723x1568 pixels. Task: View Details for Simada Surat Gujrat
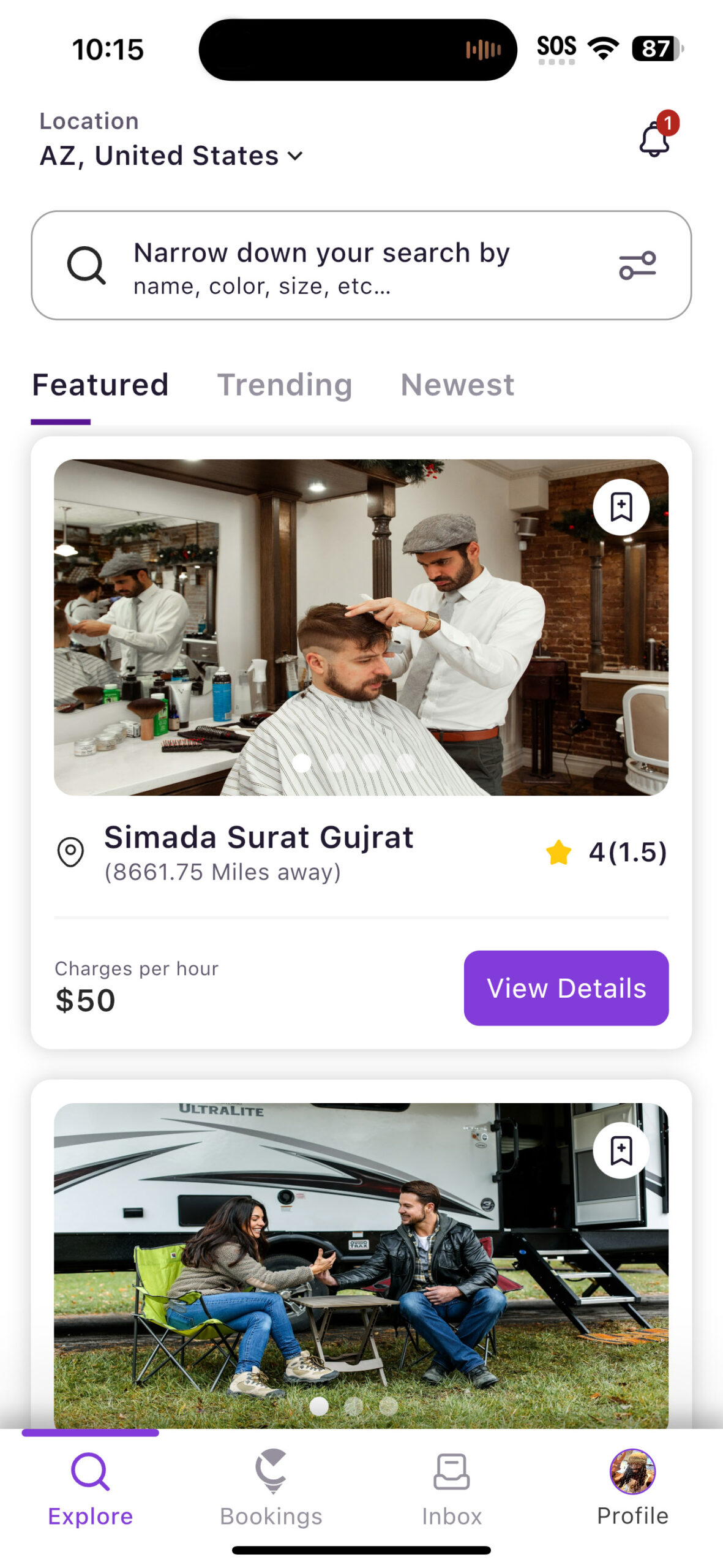[x=566, y=988]
